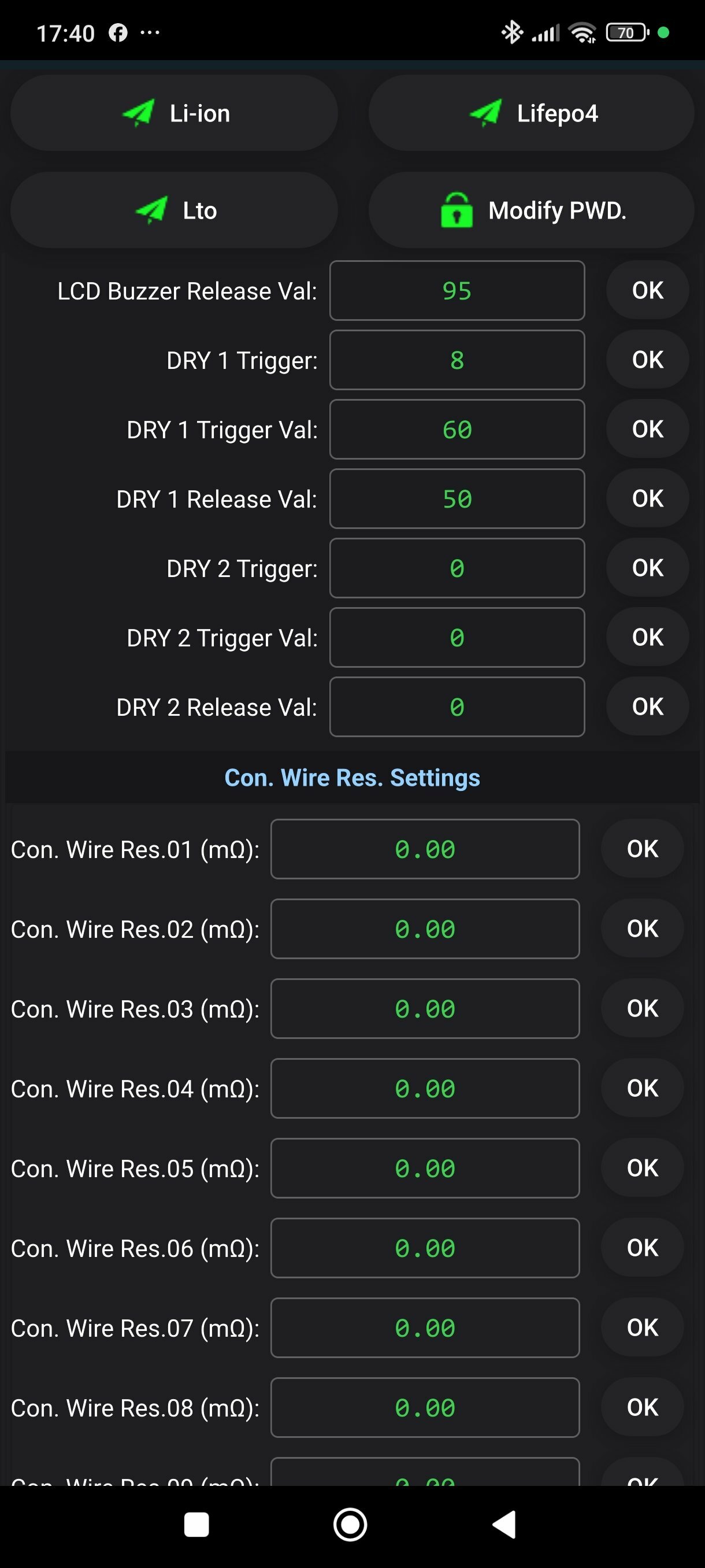This screenshot has height=1568, width=705.
Task: Edit Con. Wire Res.01 value field
Action: (x=425, y=849)
